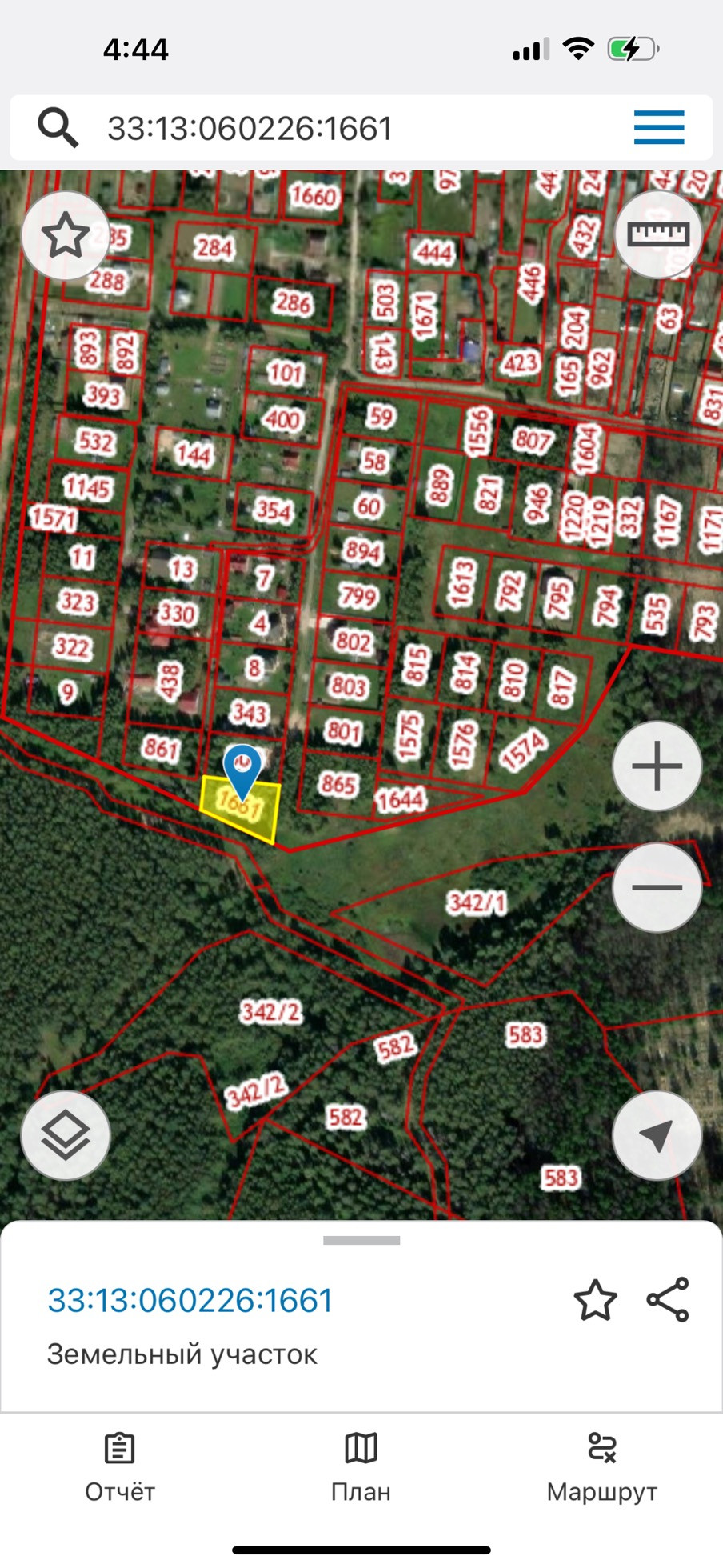The image size is (723, 1568).
Task: Open the map layers selector
Action: click(66, 1135)
